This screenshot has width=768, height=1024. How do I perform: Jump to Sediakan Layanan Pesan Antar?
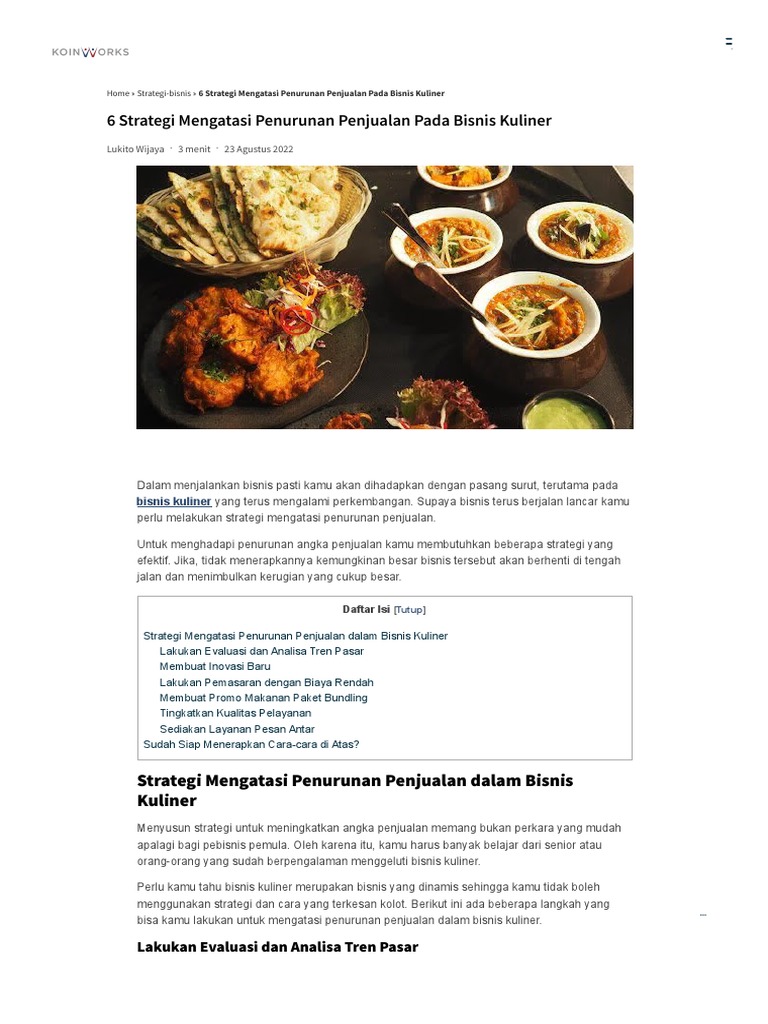pos(237,729)
